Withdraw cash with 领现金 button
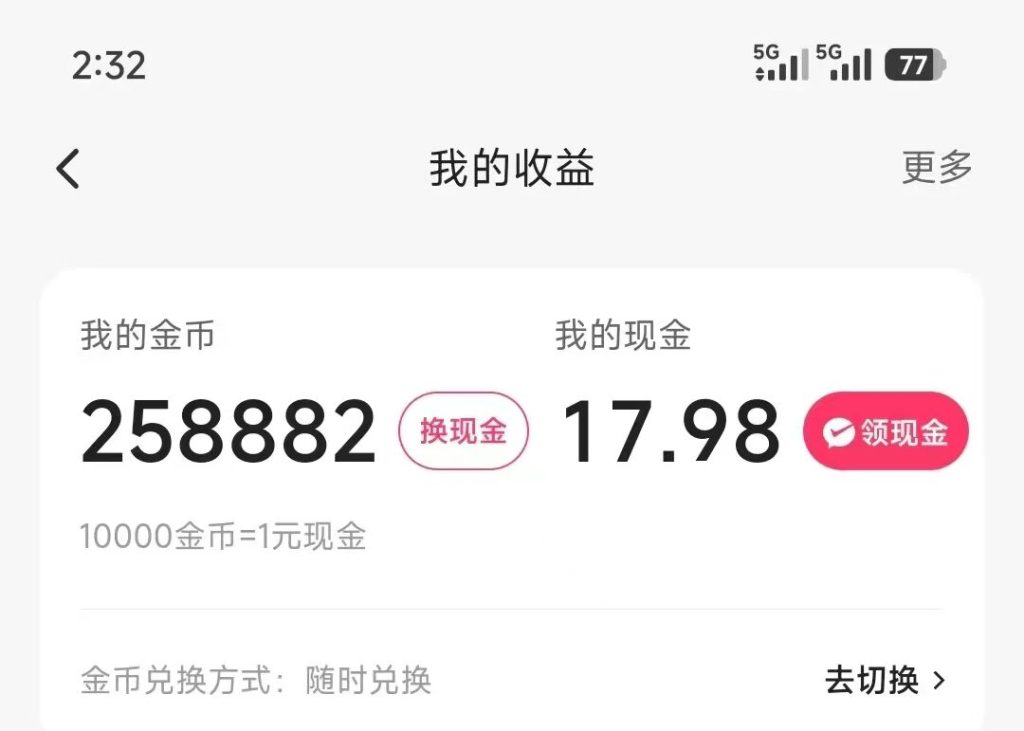Viewport: 1024px width, 731px height. tap(885, 431)
